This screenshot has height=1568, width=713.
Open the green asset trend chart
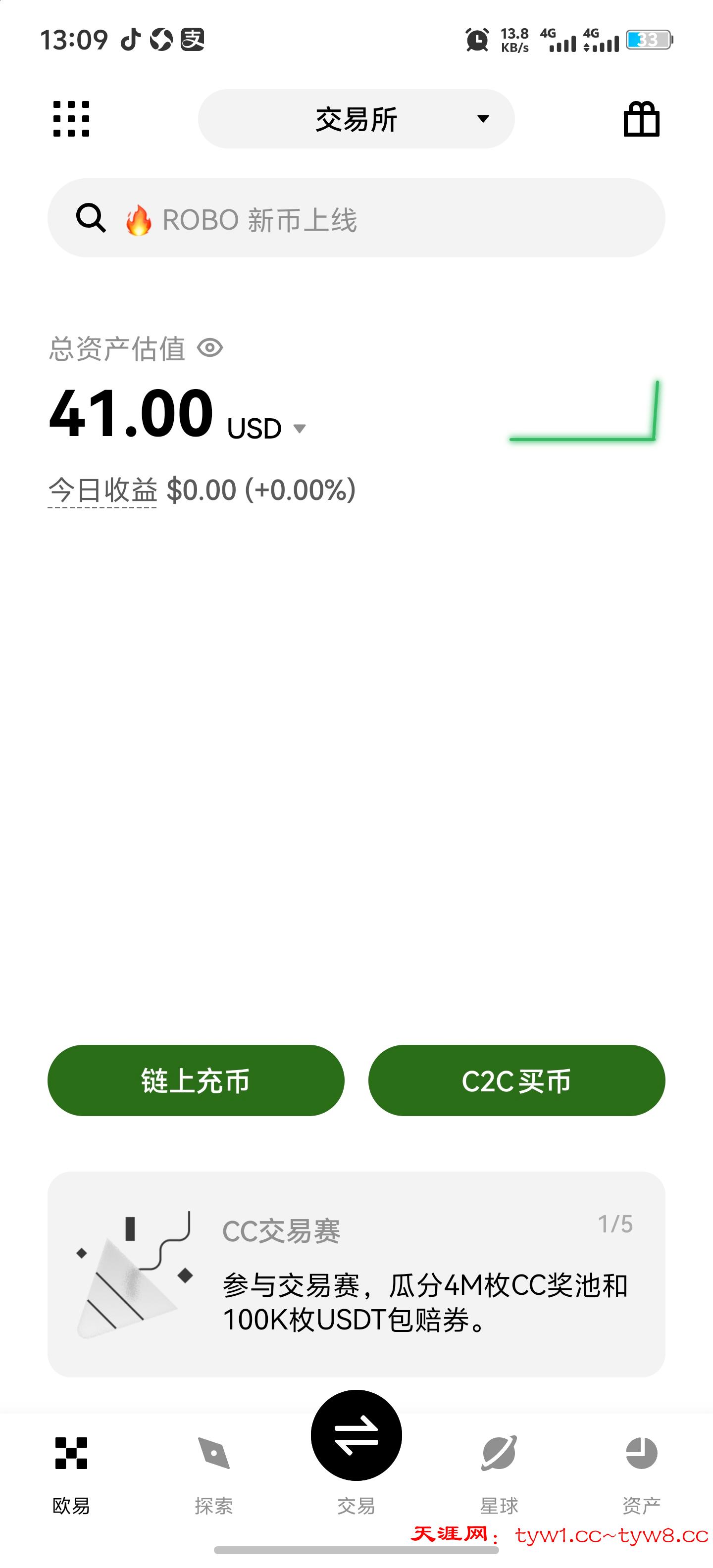tap(583, 411)
